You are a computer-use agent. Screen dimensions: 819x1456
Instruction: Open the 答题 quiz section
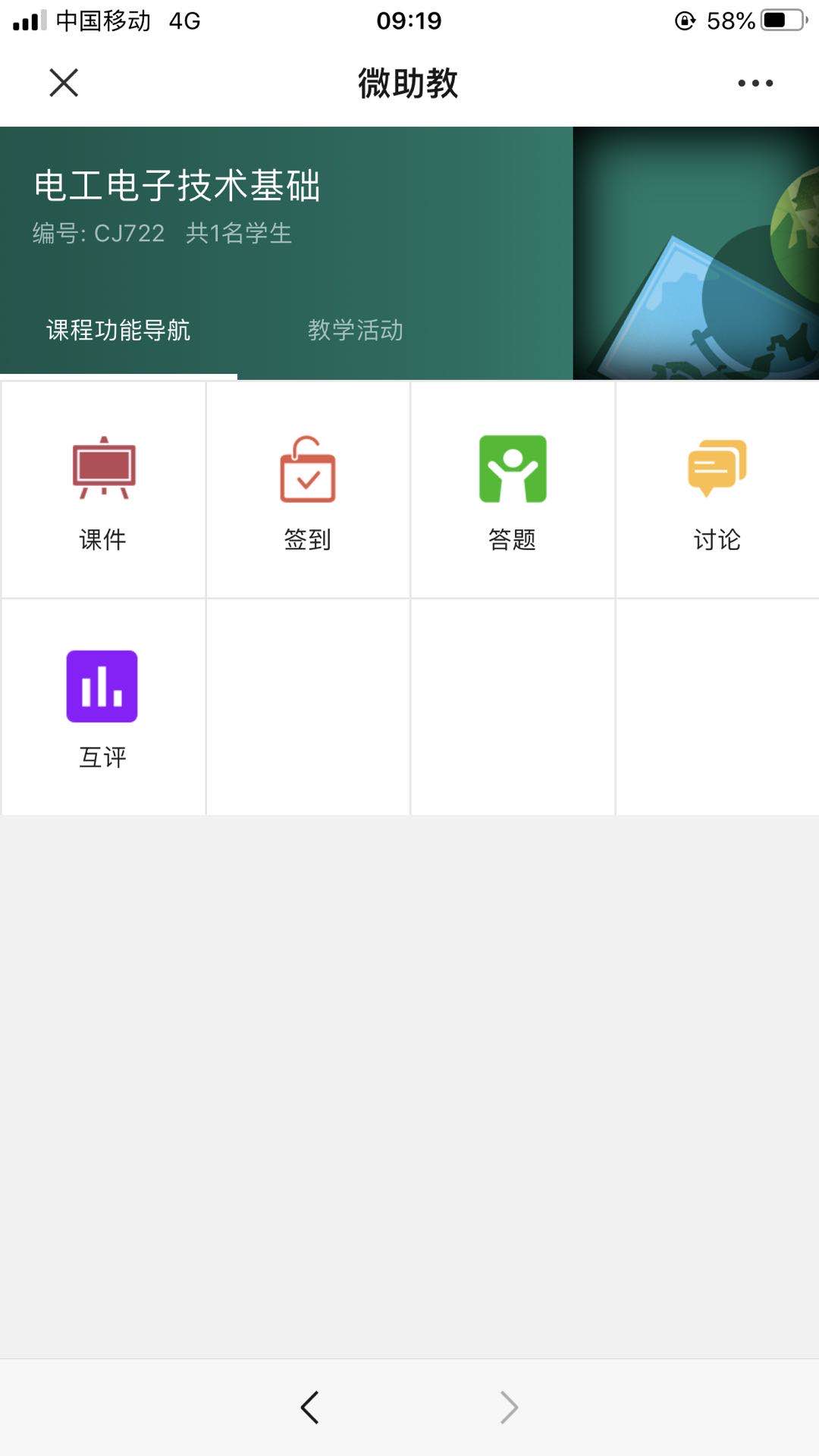pos(513,489)
